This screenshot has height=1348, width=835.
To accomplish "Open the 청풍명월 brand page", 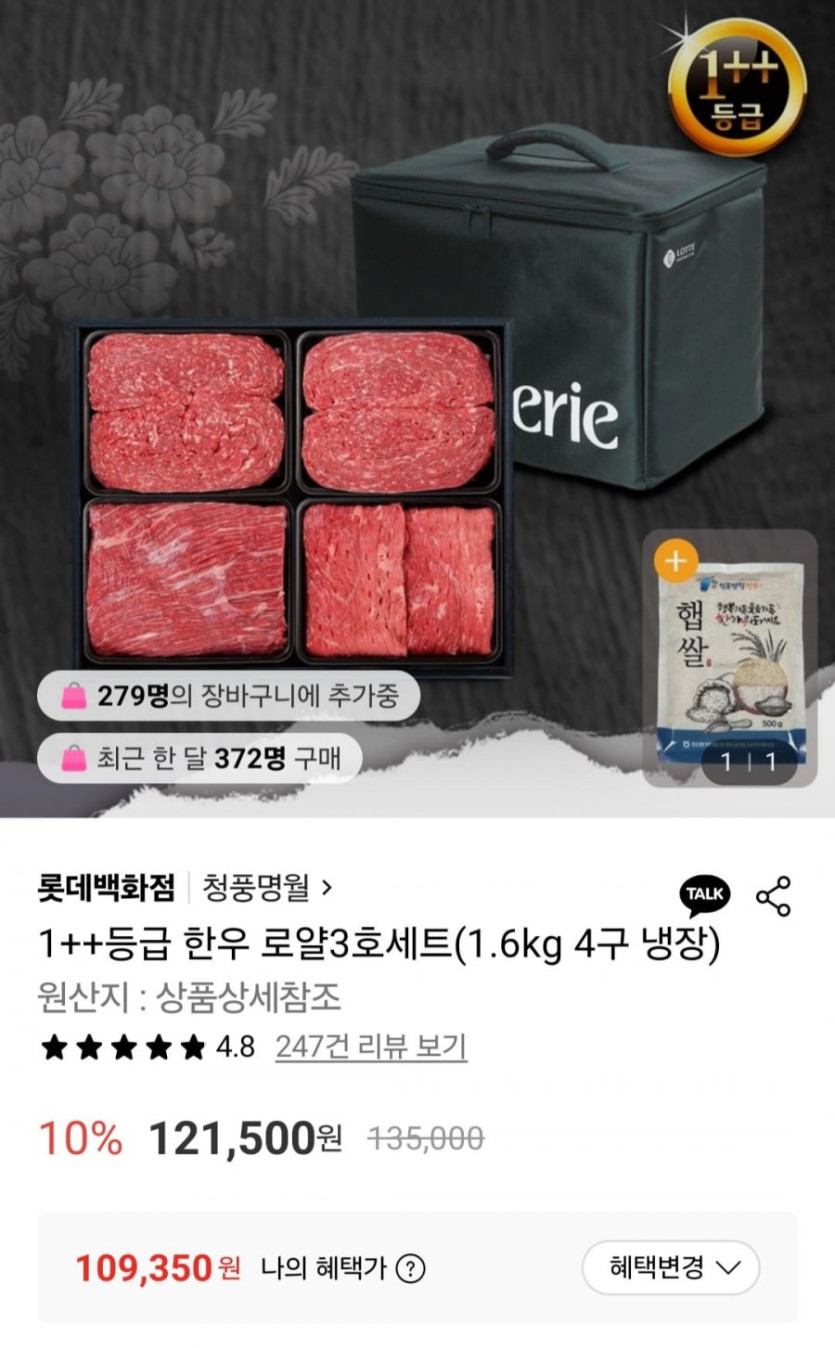I will 267,886.
